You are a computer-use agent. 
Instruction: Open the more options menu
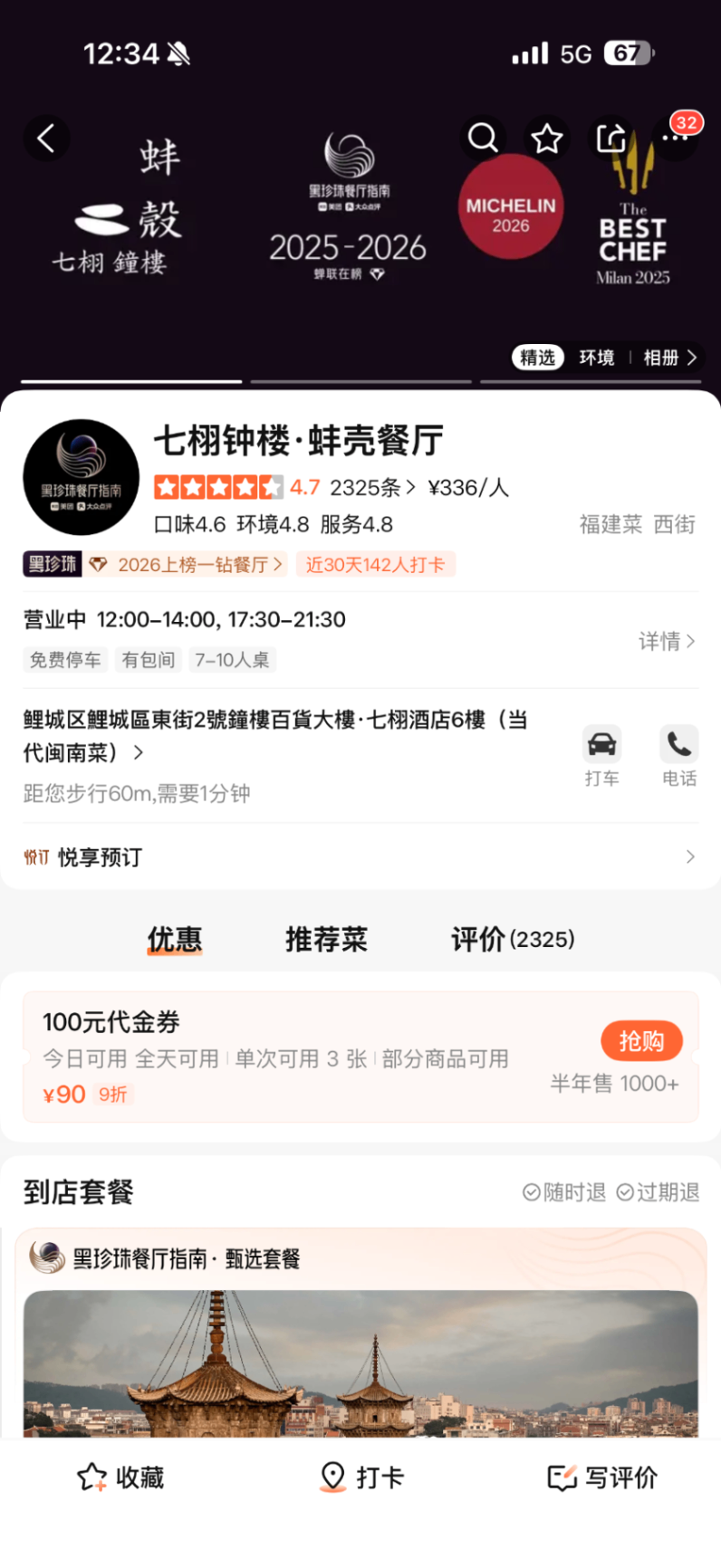(675, 139)
